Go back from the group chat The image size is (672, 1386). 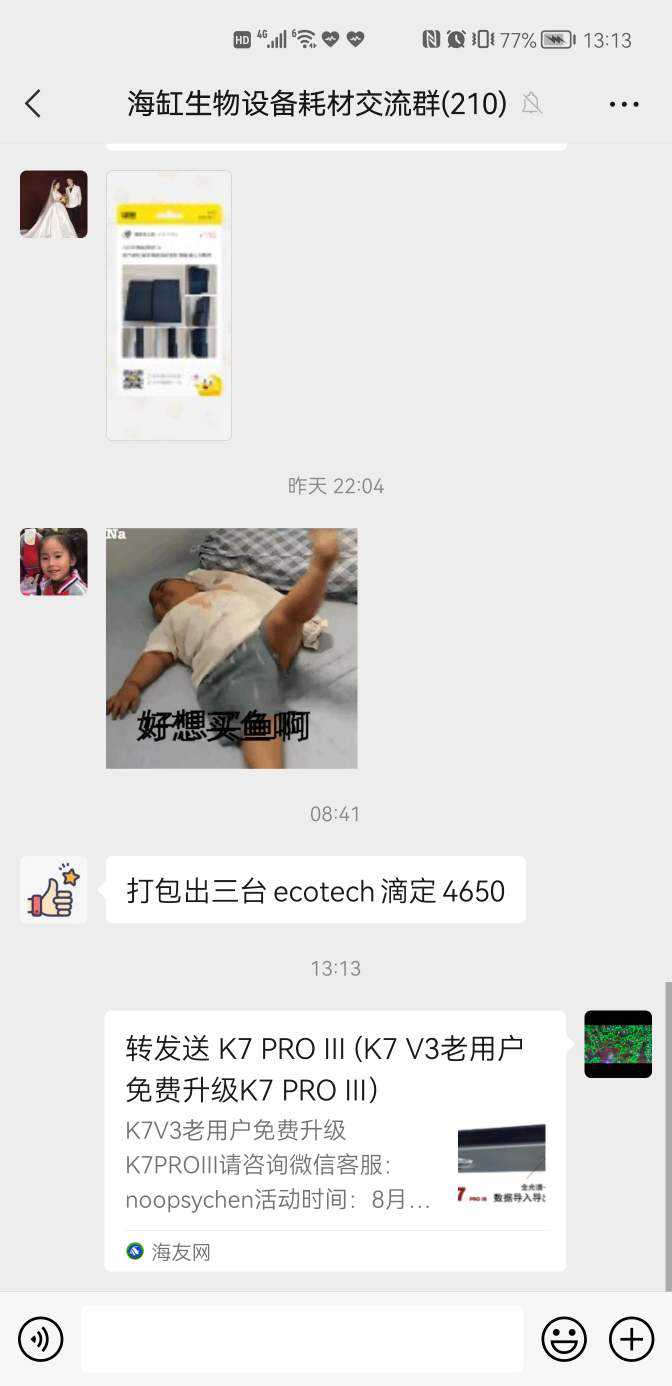click(x=33, y=103)
